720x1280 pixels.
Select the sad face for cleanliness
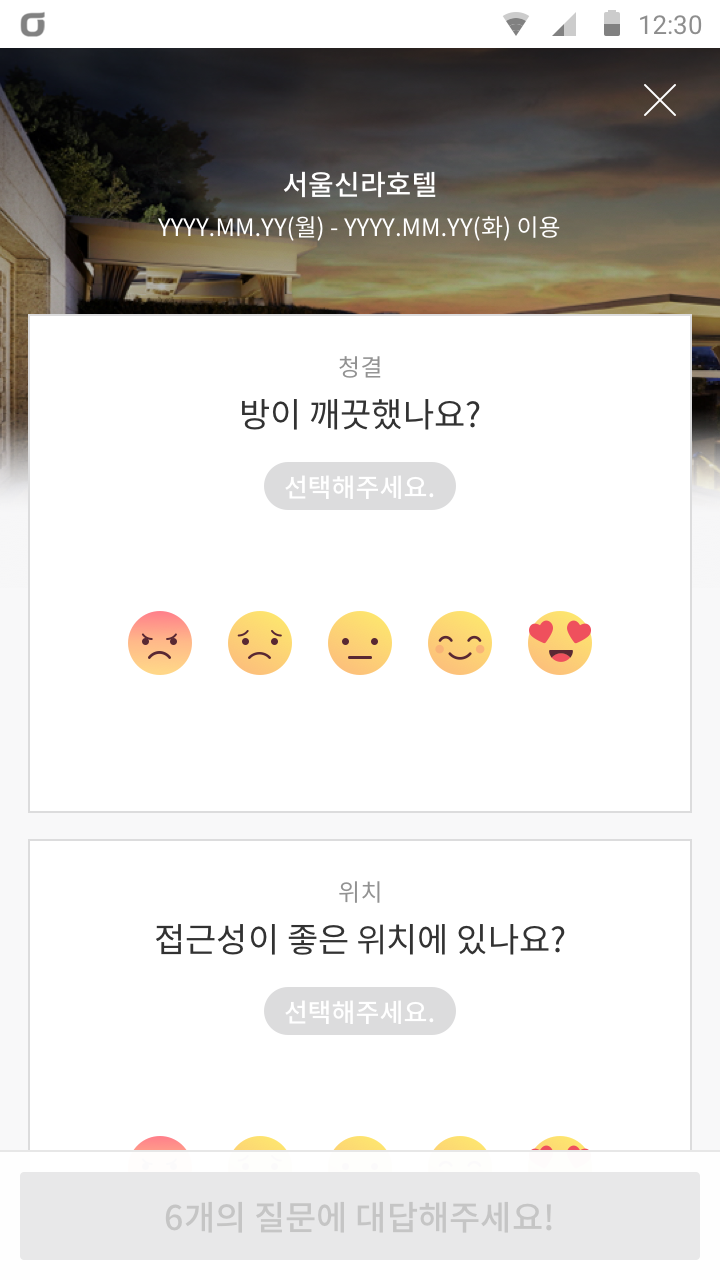(260, 643)
